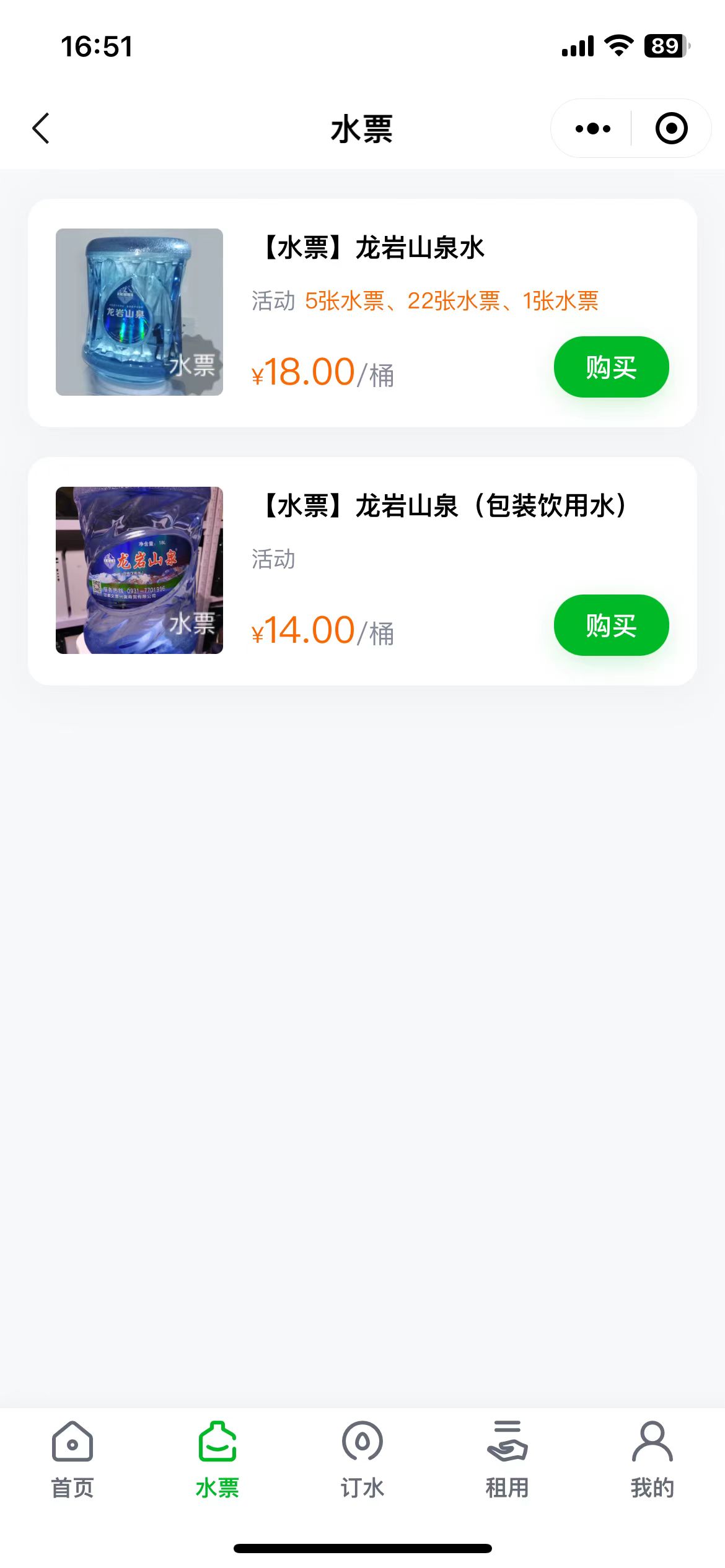Open the 租用 tab
The width and height of the screenshot is (725, 1568).
tap(507, 1459)
